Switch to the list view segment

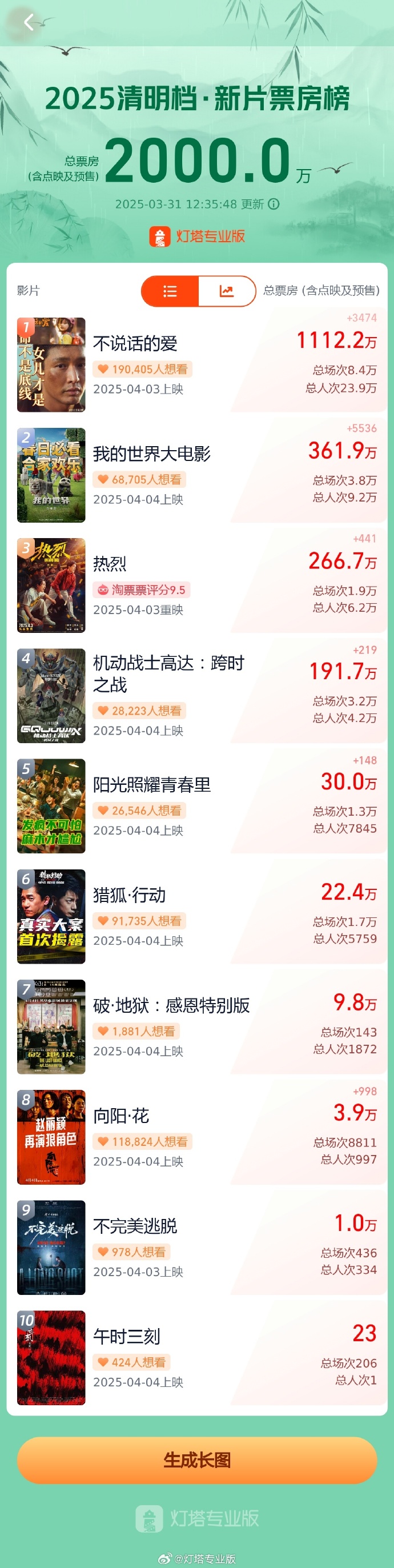[x=170, y=291]
